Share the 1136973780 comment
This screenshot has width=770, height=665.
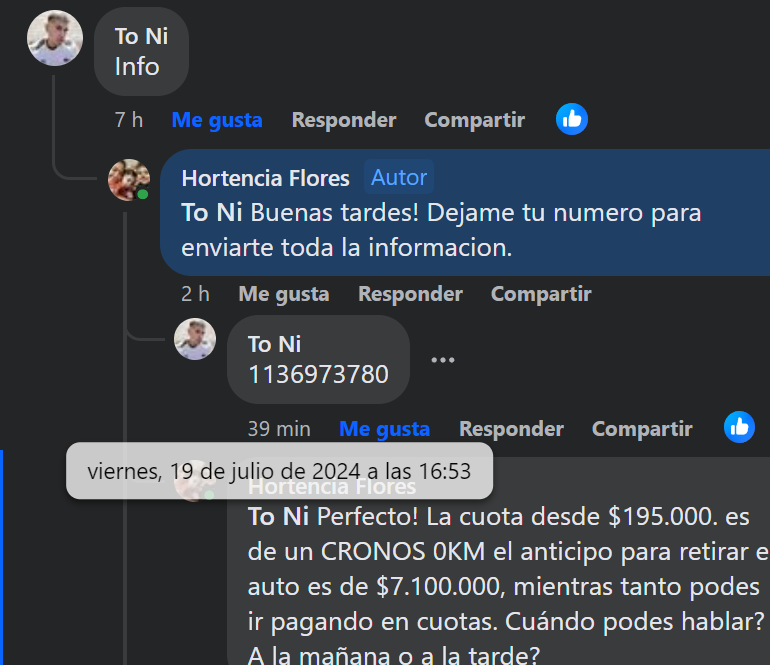click(x=642, y=429)
